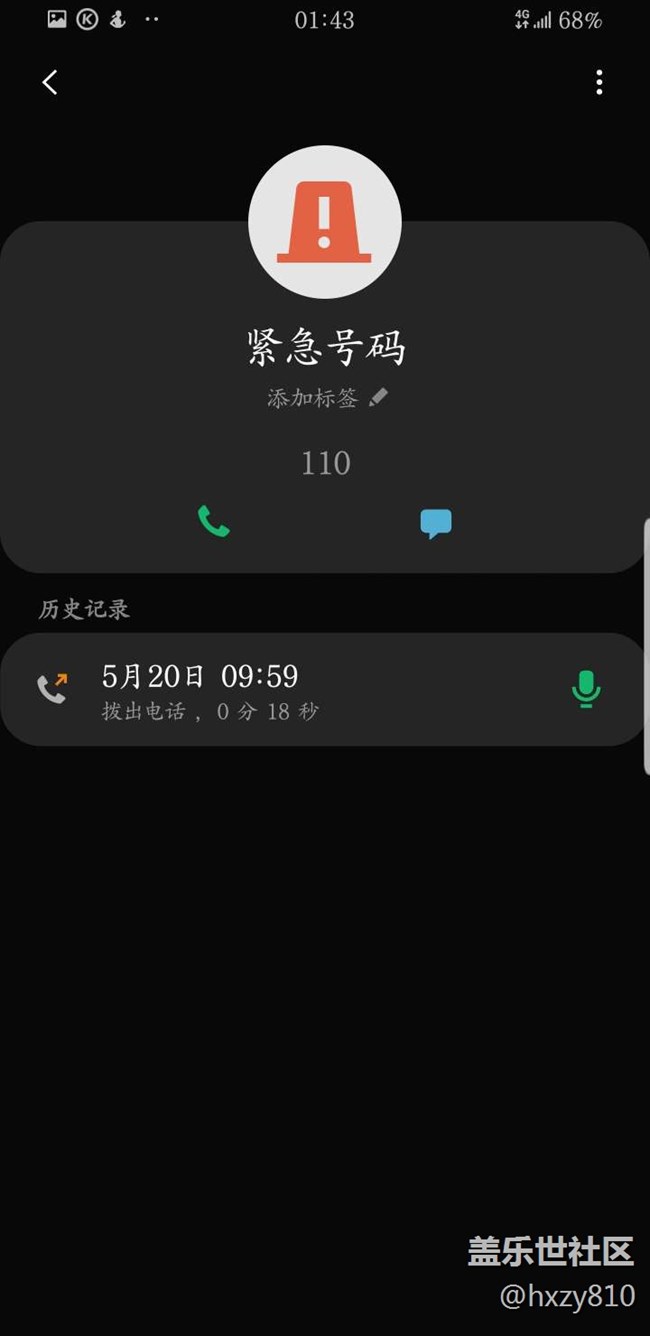
Task: Send a message via the blue chat icon
Action: (435, 523)
